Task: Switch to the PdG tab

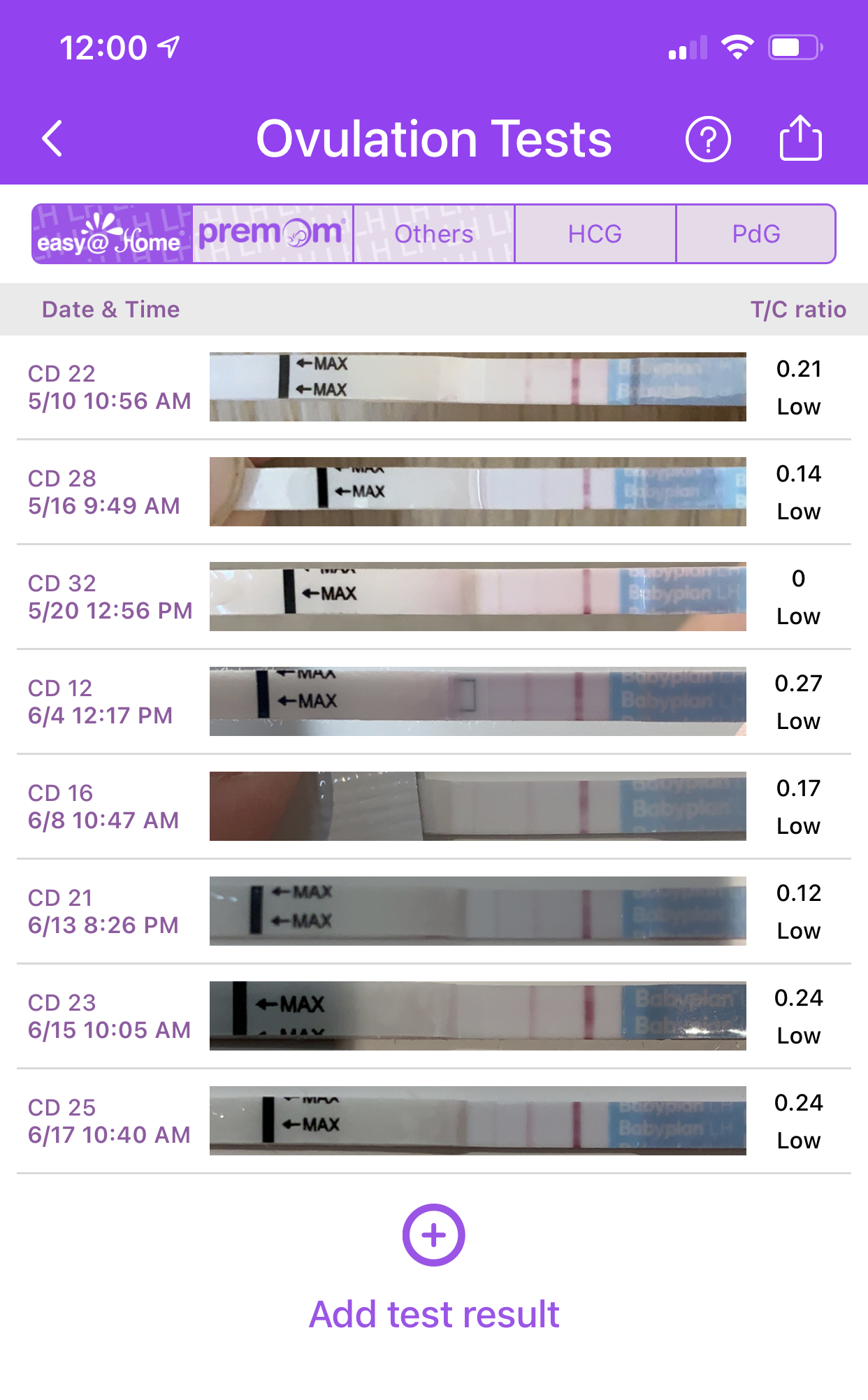Action: click(x=755, y=234)
